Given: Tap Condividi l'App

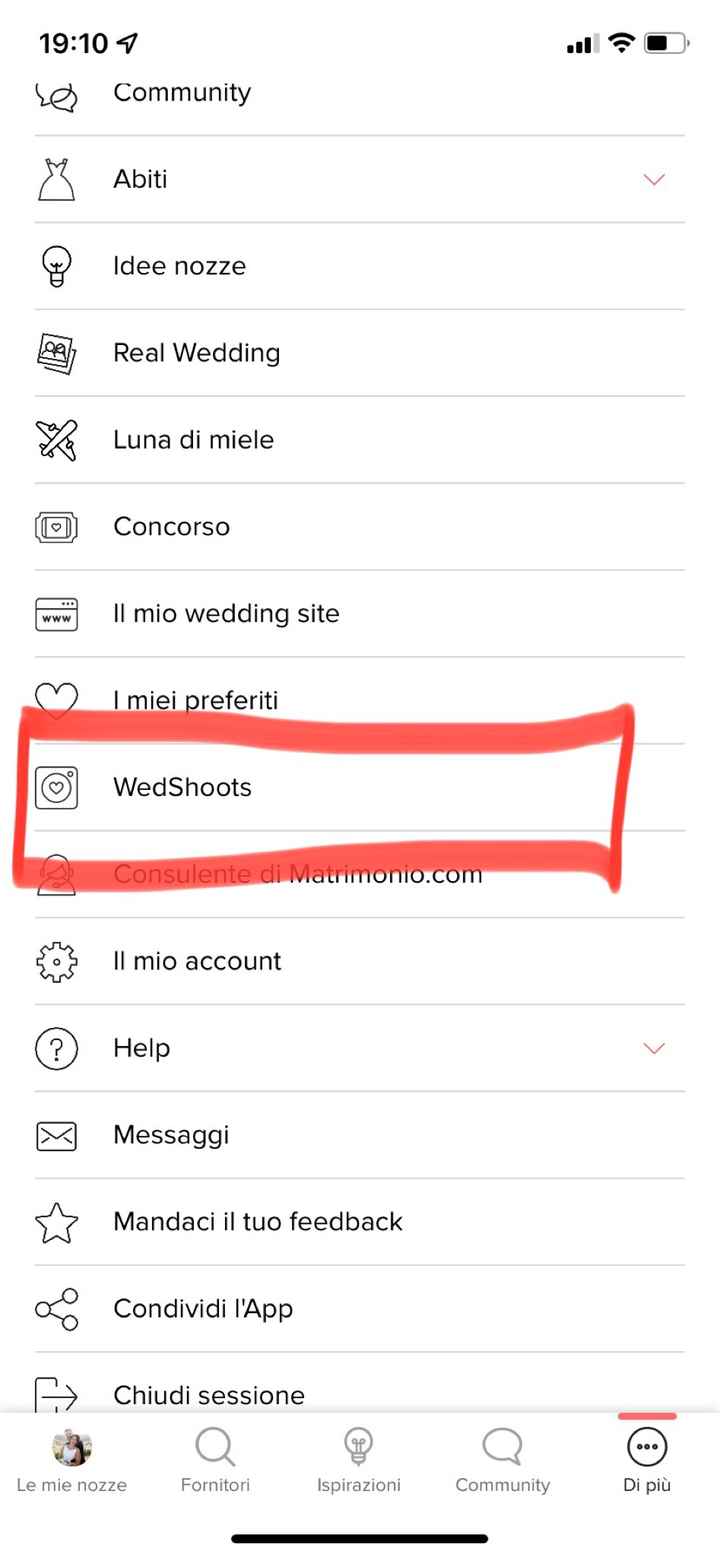Looking at the screenshot, I should click(203, 1309).
